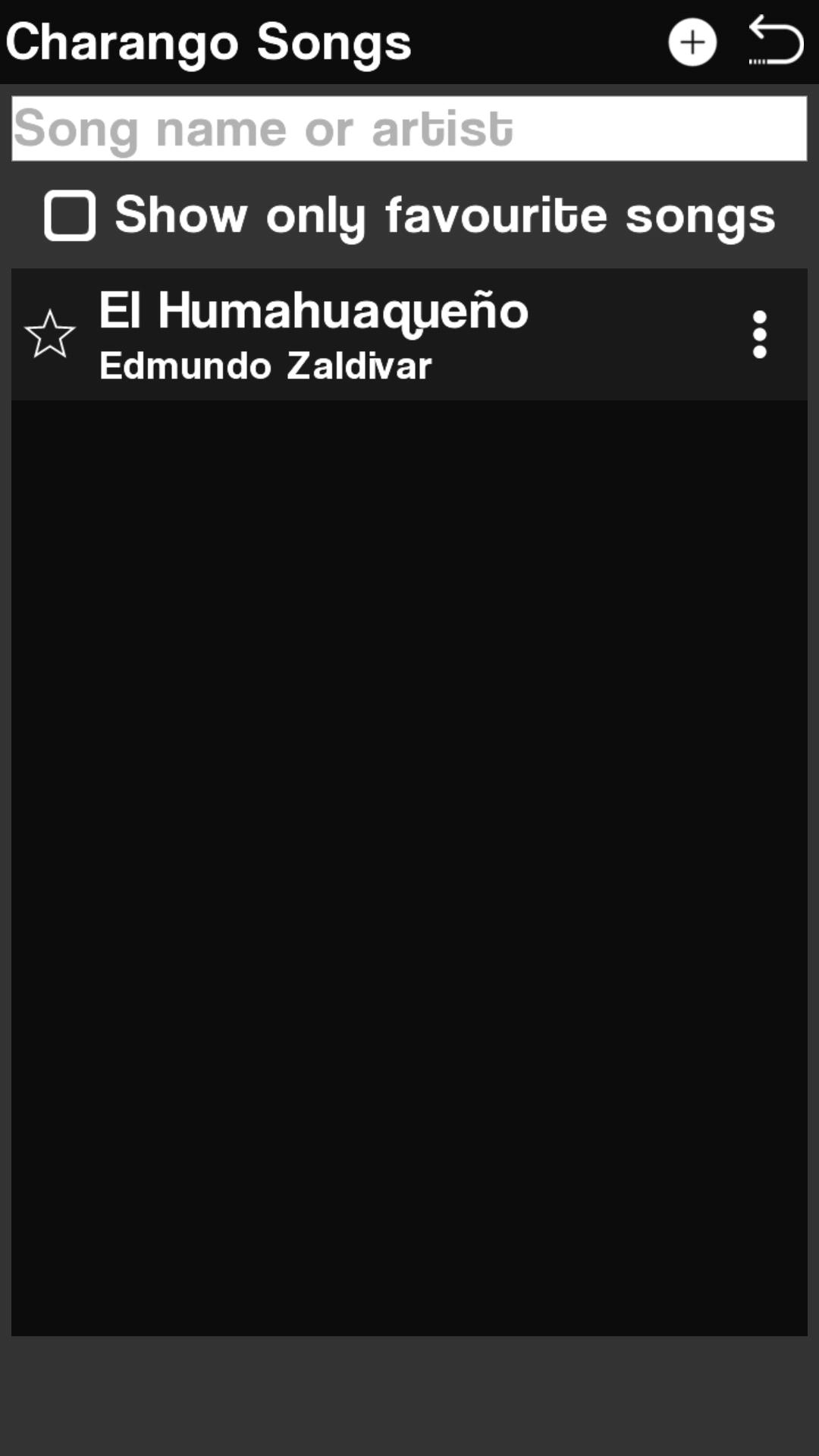Check Show only favourite songs
The height and width of the screenshot is (1456, 819).
[x=70, y=215]
